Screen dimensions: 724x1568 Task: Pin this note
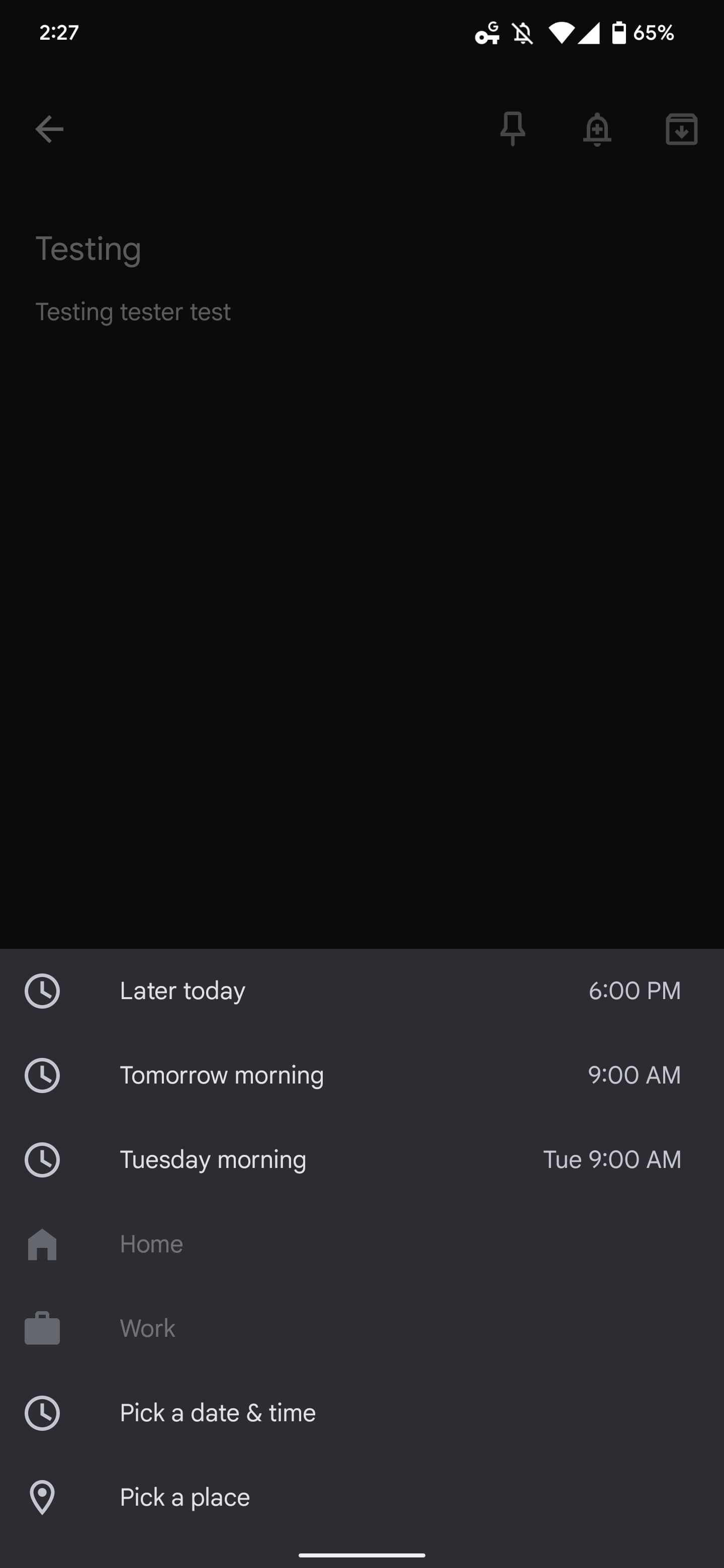512,129
